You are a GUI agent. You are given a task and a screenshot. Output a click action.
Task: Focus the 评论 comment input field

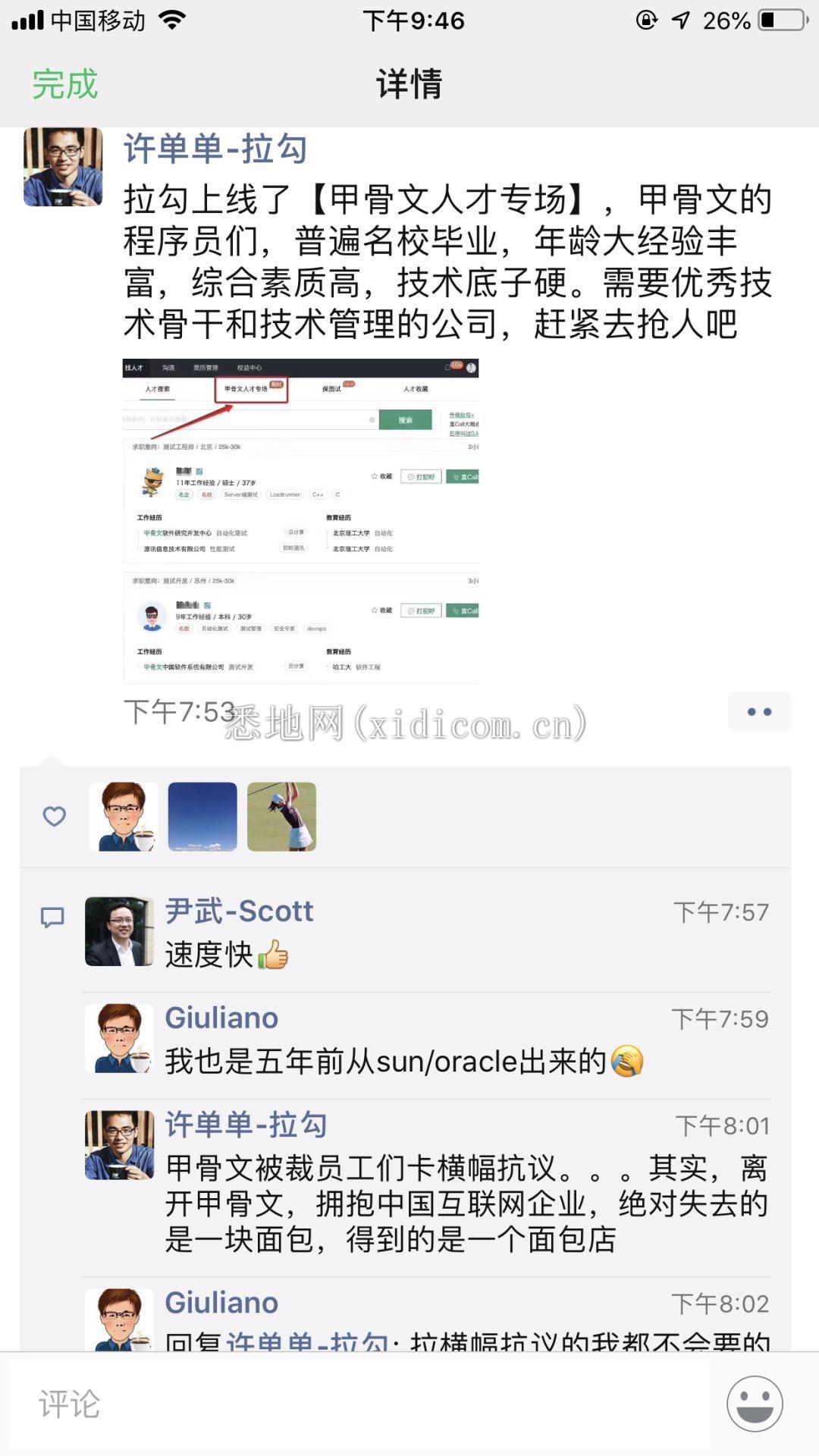pyautogui.click(x=360, y=1404)
